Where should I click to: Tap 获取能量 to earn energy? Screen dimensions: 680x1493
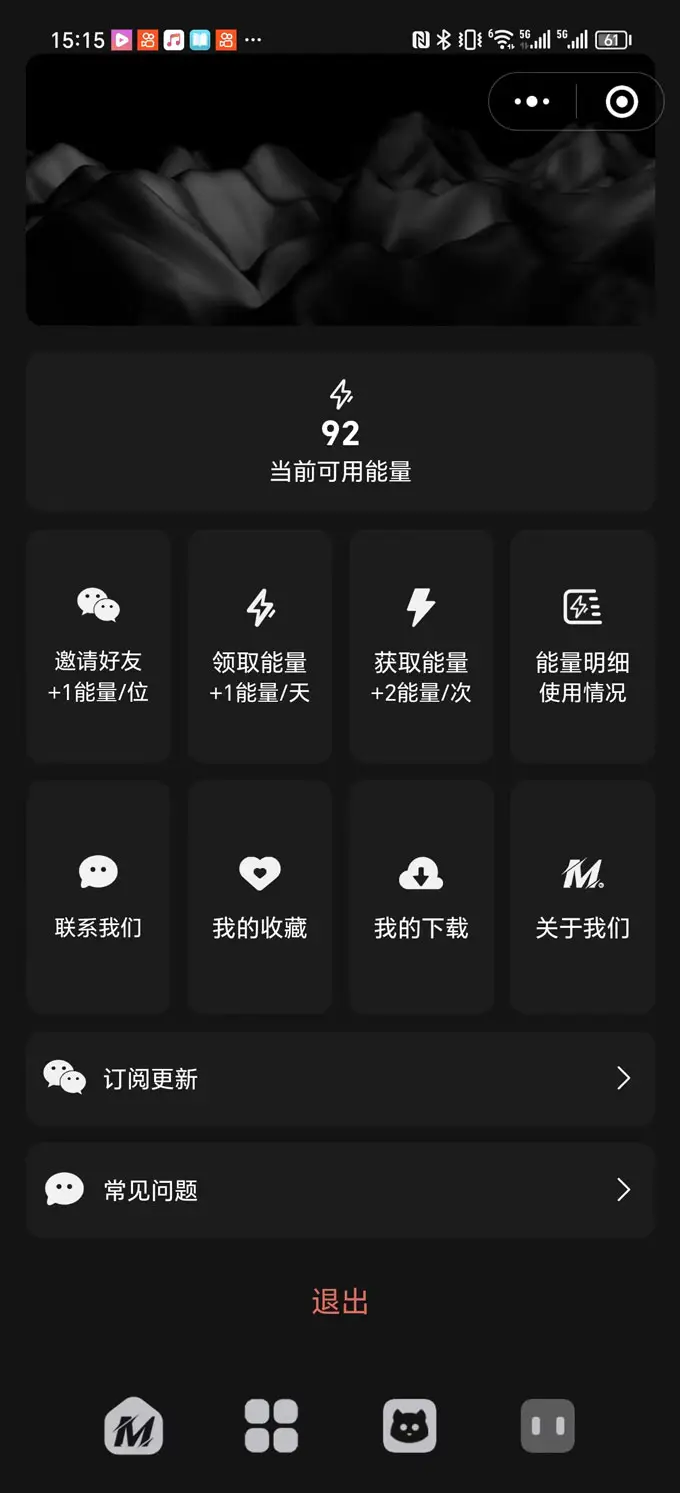[x=421, y=646]
